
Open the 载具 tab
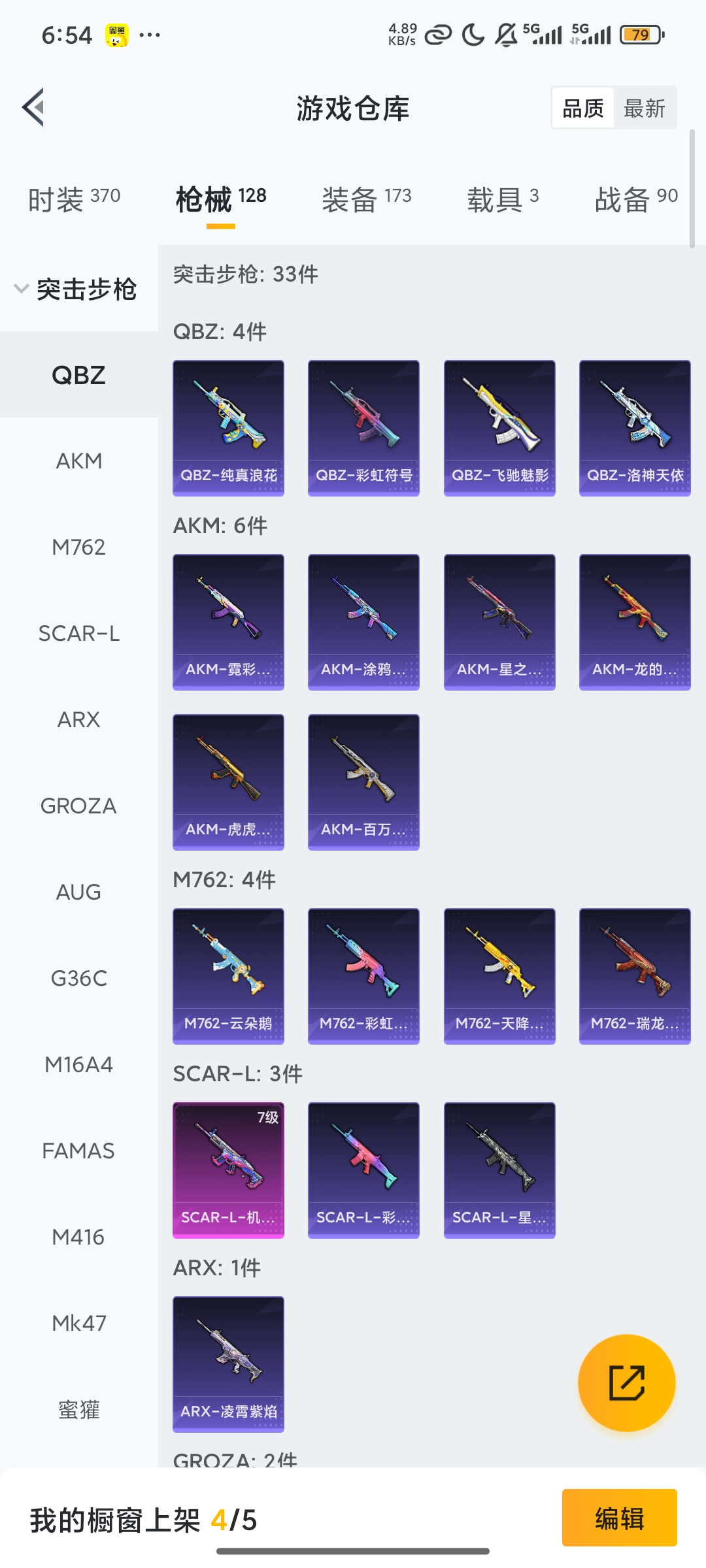click(x=502, y=199)
